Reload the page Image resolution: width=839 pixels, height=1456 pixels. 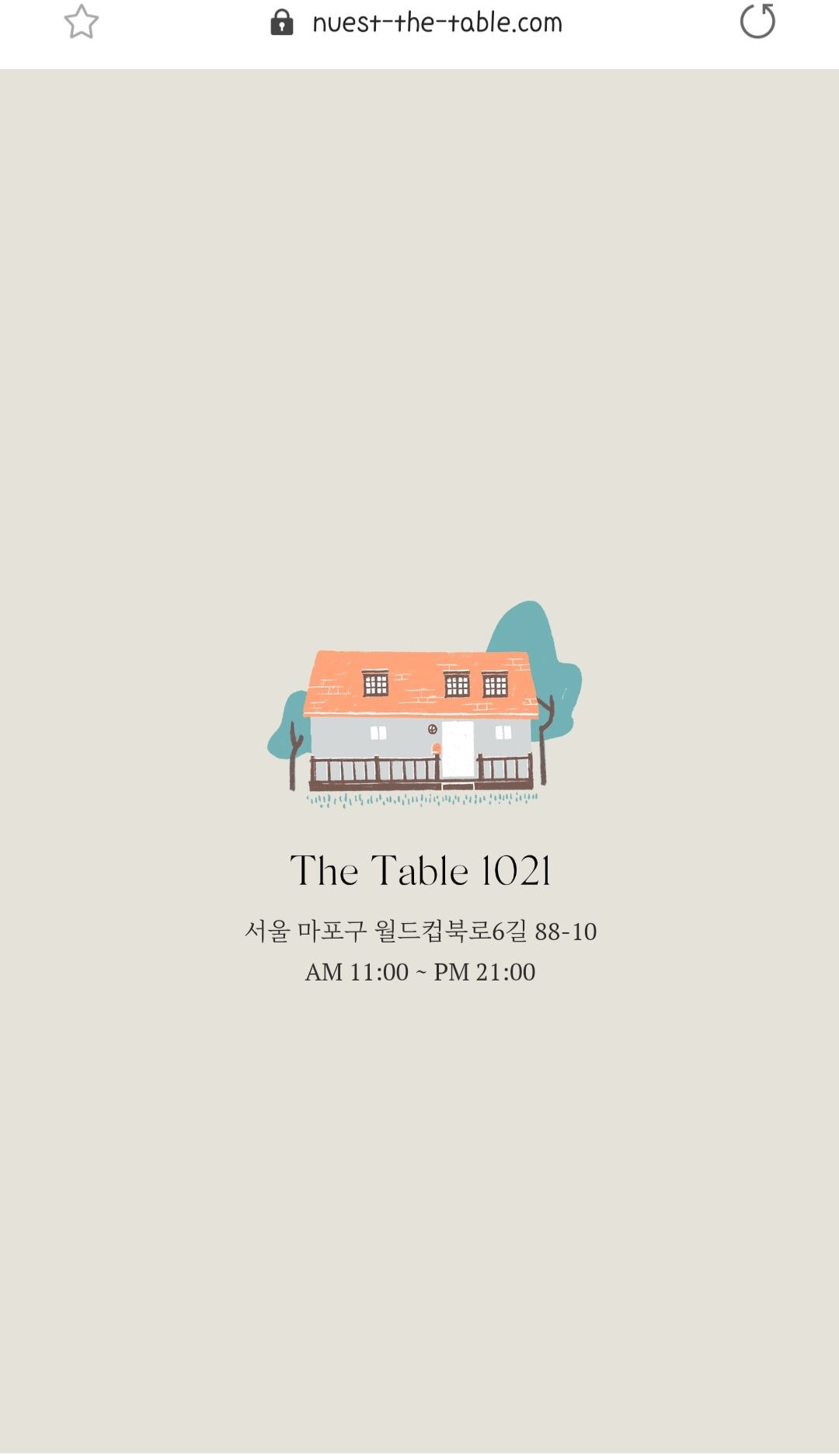point(757,21)
